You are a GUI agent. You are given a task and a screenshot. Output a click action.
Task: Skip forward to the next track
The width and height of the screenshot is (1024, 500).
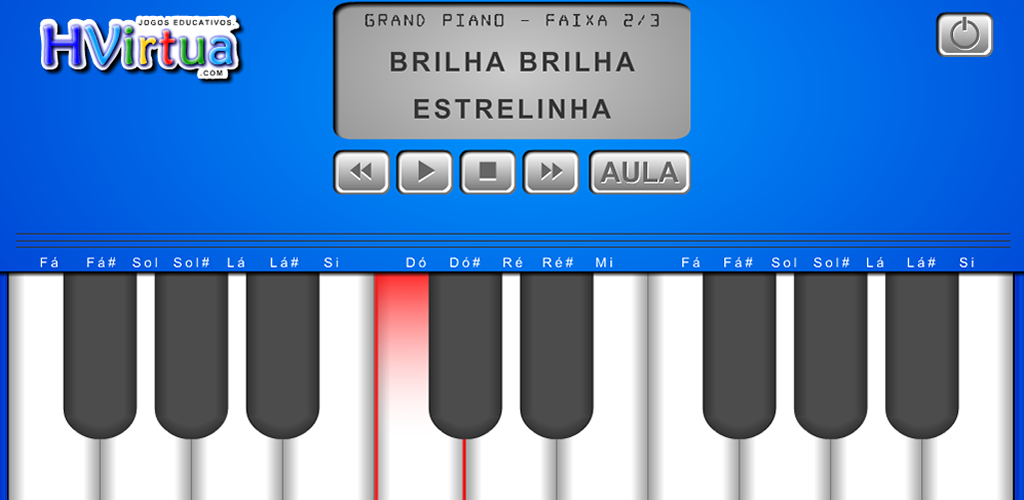pos(551,172)
